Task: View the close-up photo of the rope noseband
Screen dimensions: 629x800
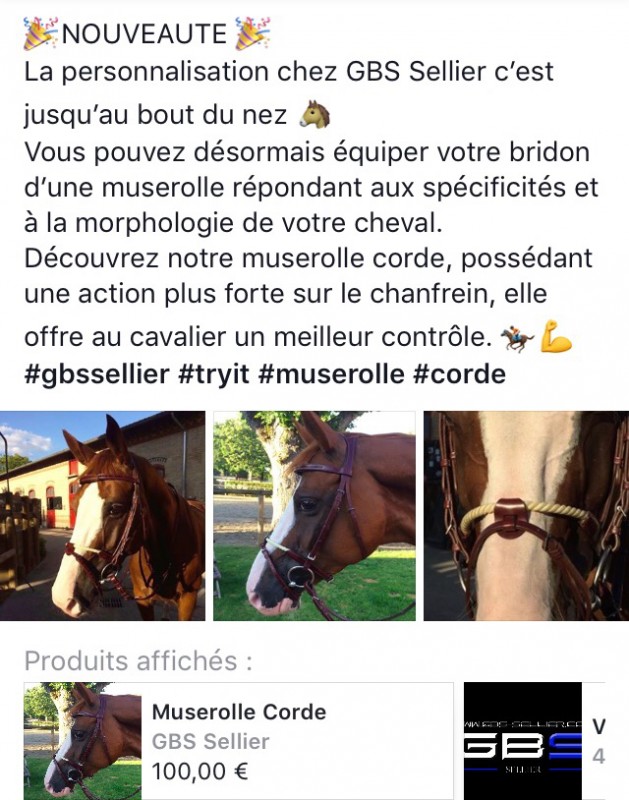Action: tap(526, 516)
